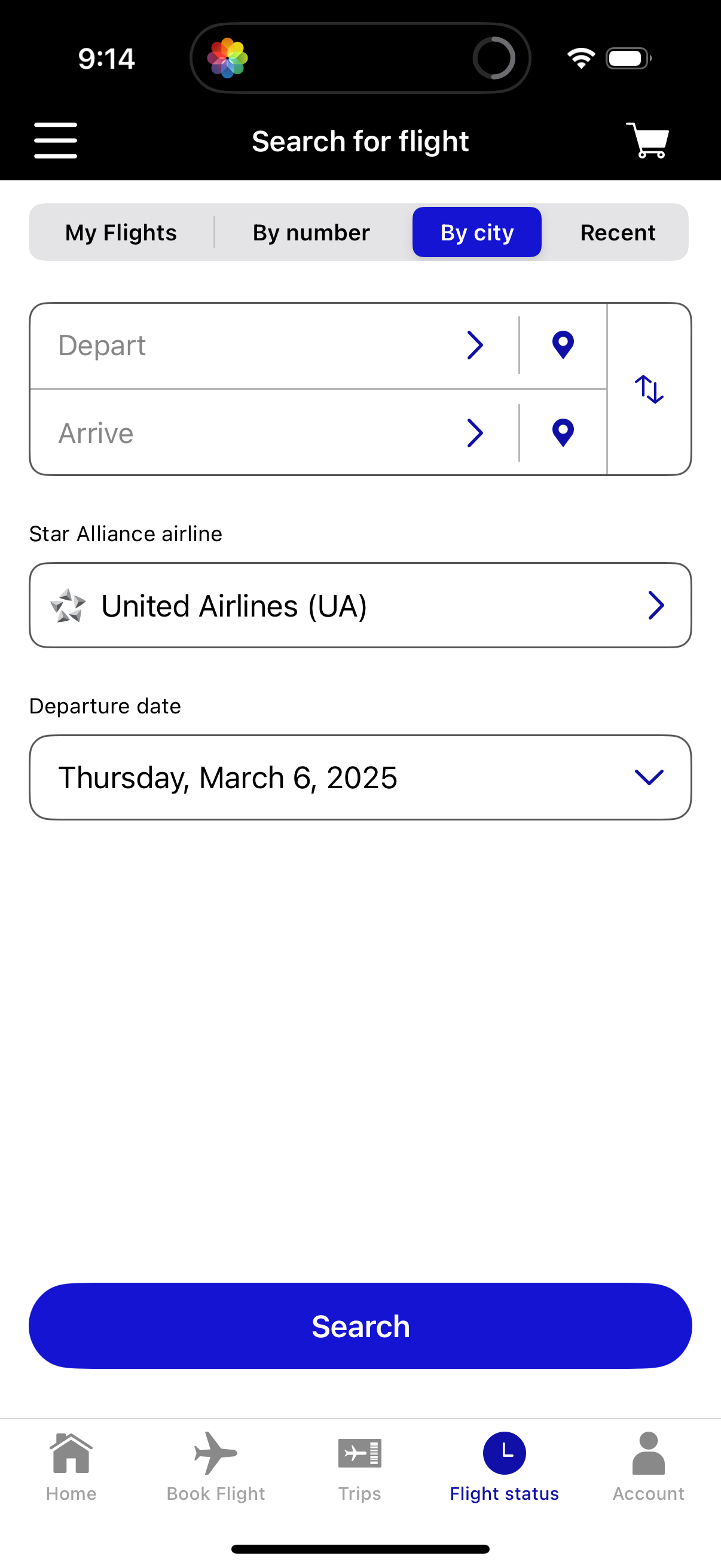The image size is (721, 1568).
Task: Expand the Depart city chooser chevron
Action: coord(475,344)
